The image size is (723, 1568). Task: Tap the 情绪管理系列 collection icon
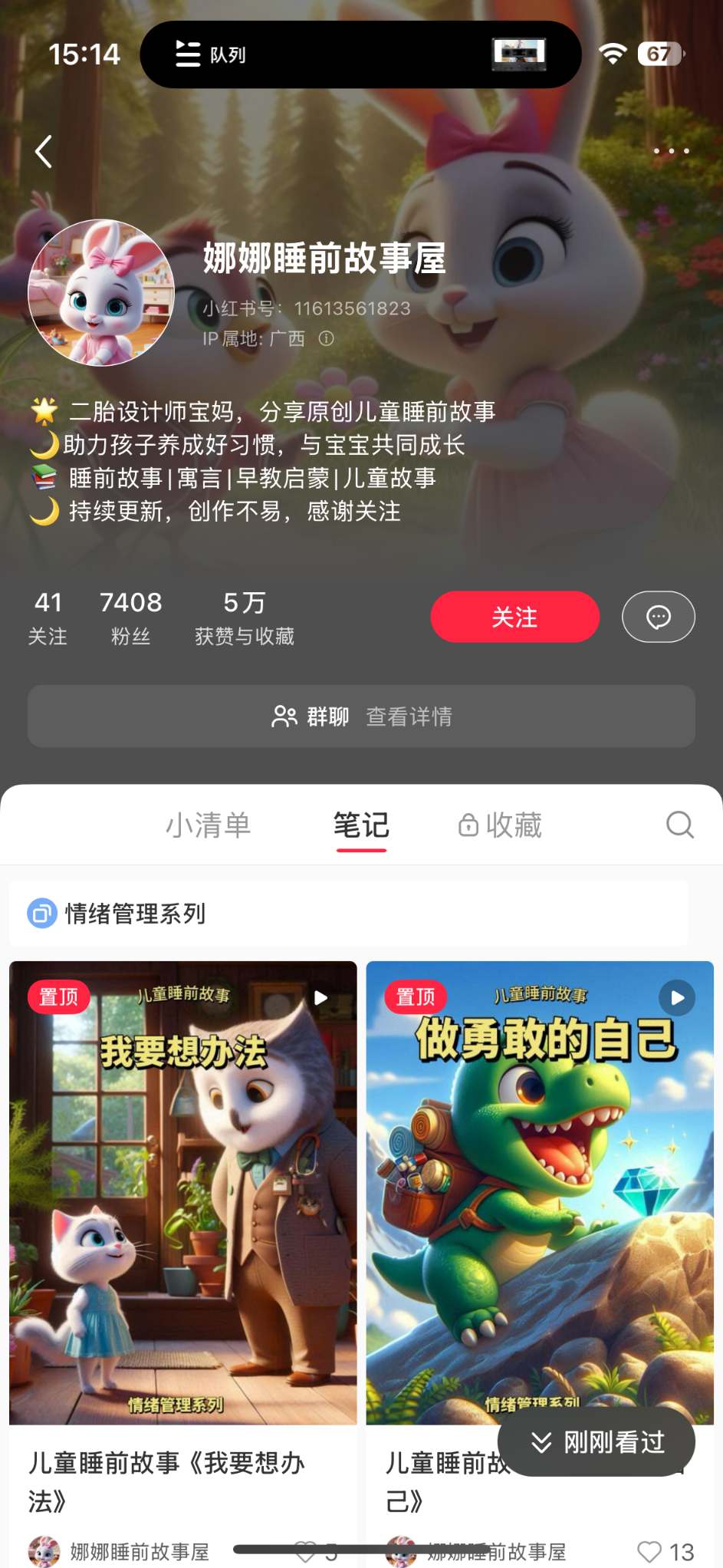pos(42,914)
